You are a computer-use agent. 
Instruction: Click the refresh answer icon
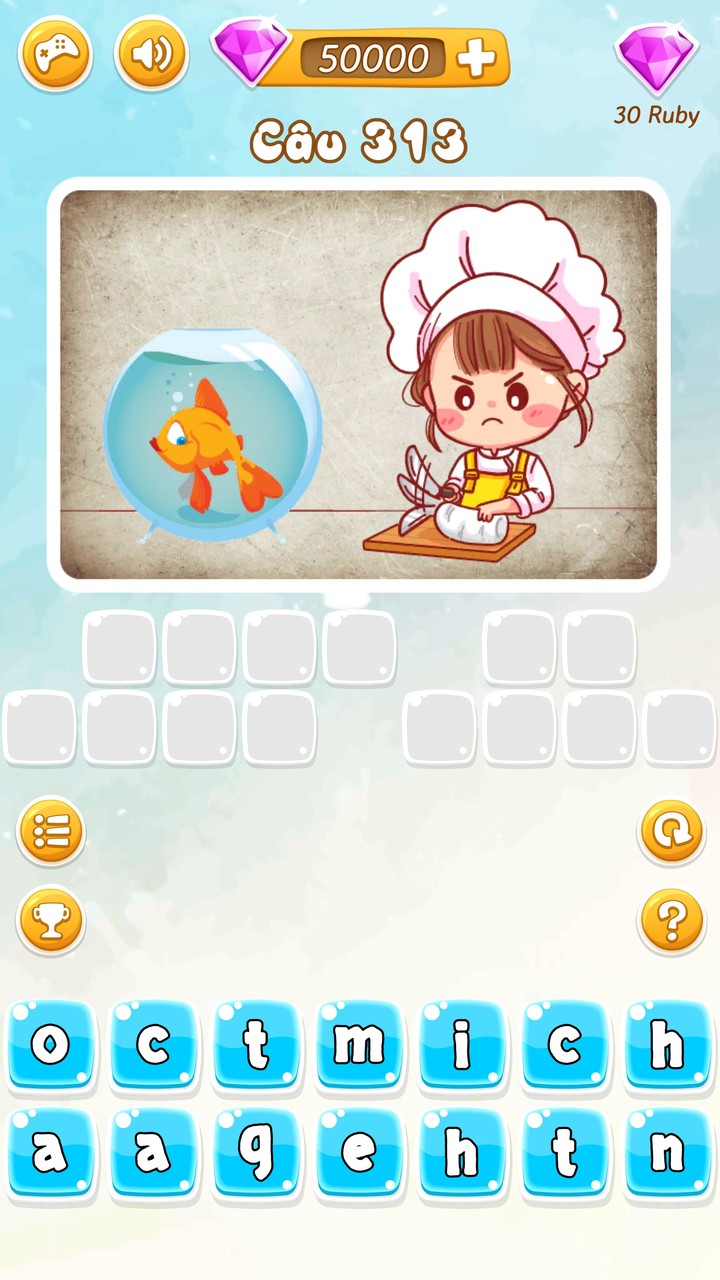click(x=672, y=832)
